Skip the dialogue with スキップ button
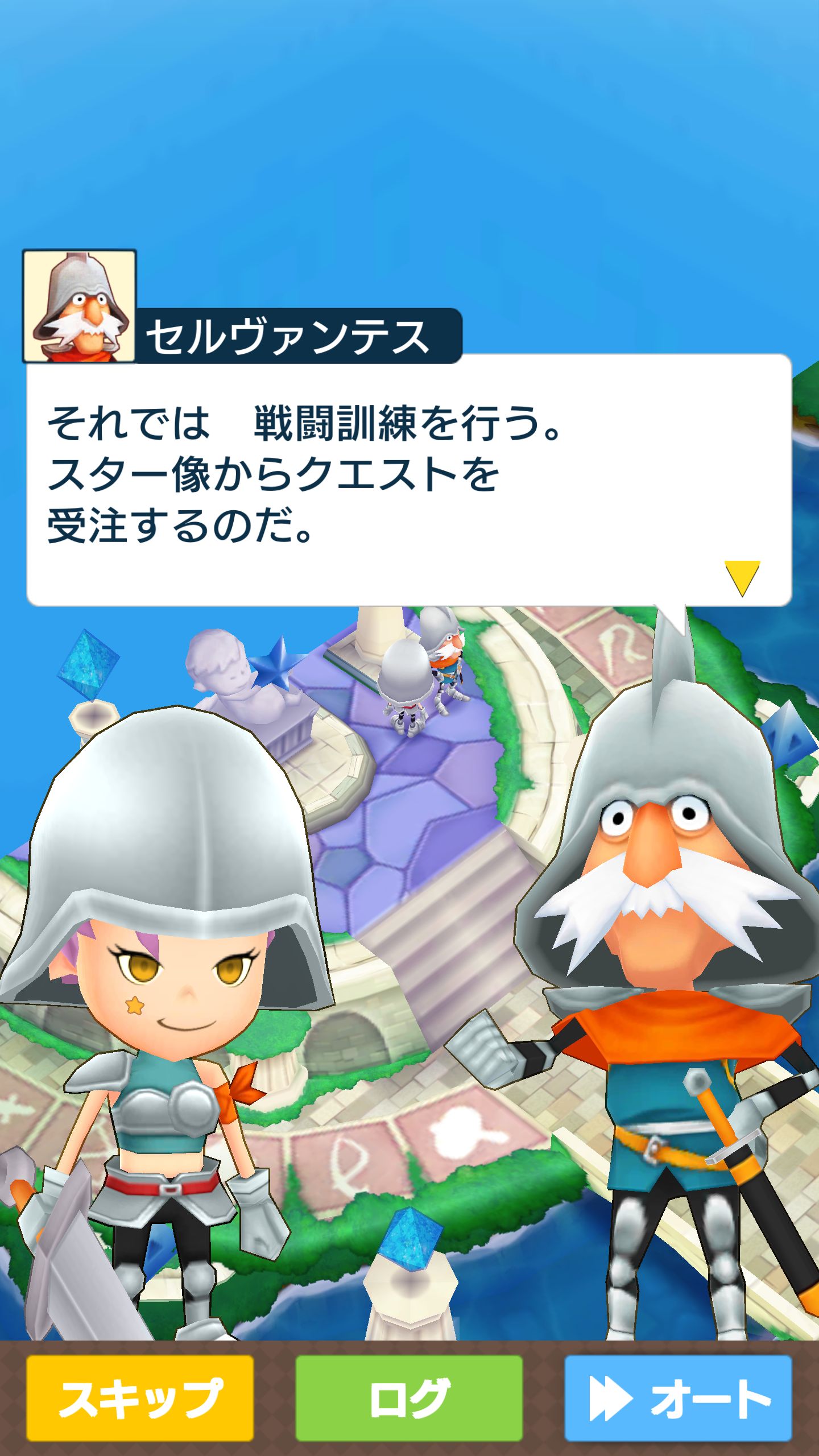The image size is (819, 1456). pos(140,1397)
